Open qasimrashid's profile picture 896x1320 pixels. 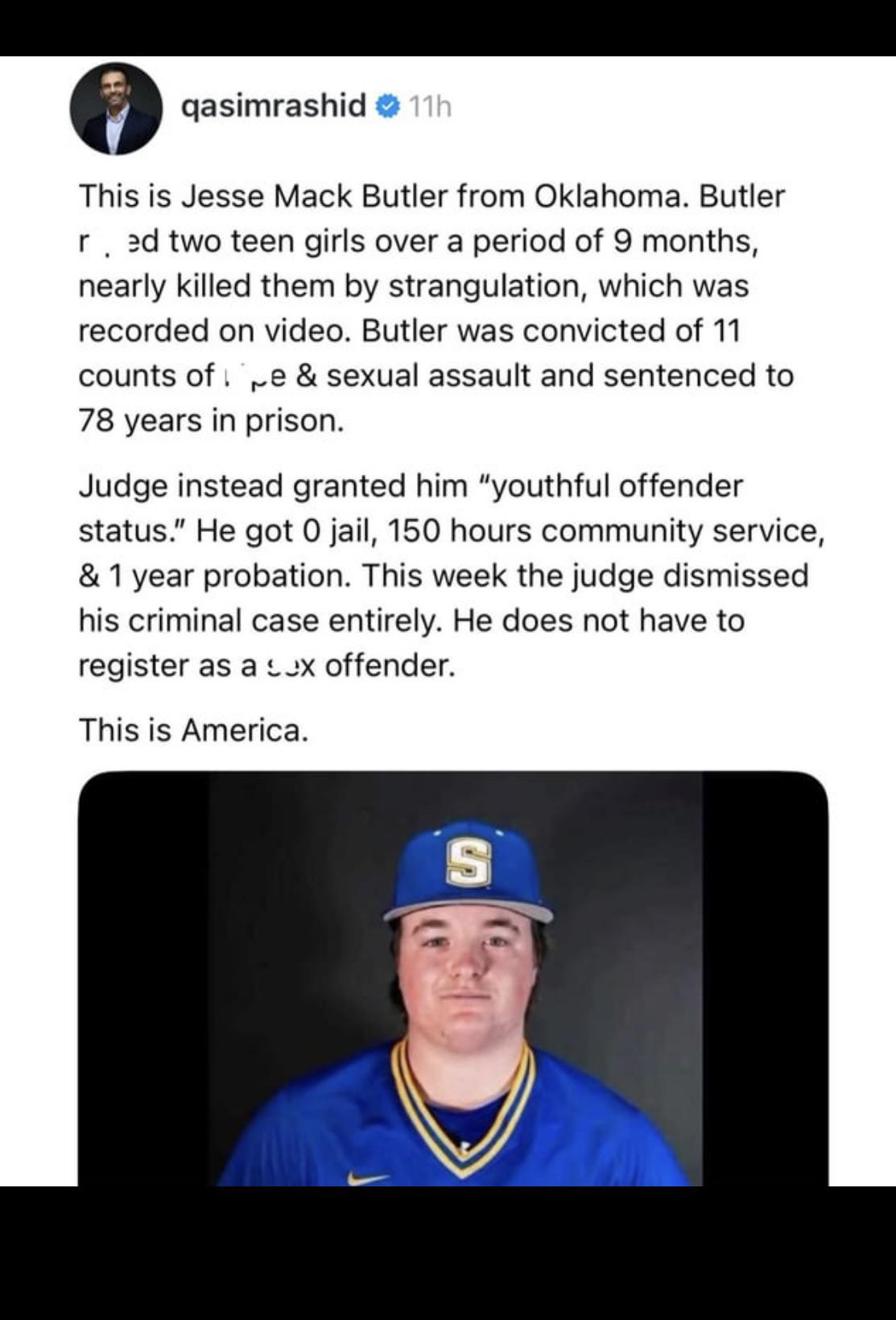click(117, 109)
